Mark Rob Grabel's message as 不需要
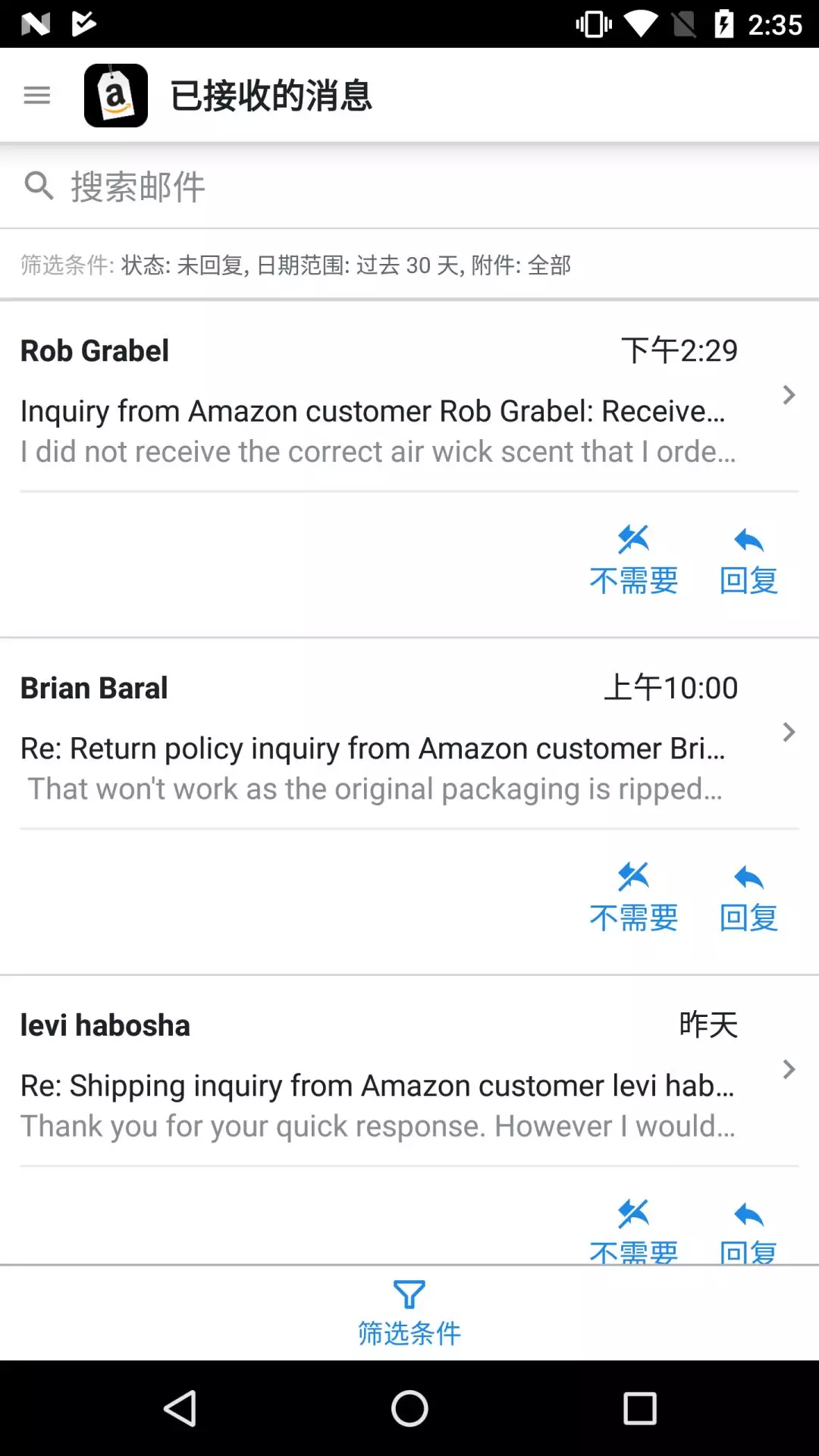Viewport: 819px width, 1456px height. click(633, 560)
